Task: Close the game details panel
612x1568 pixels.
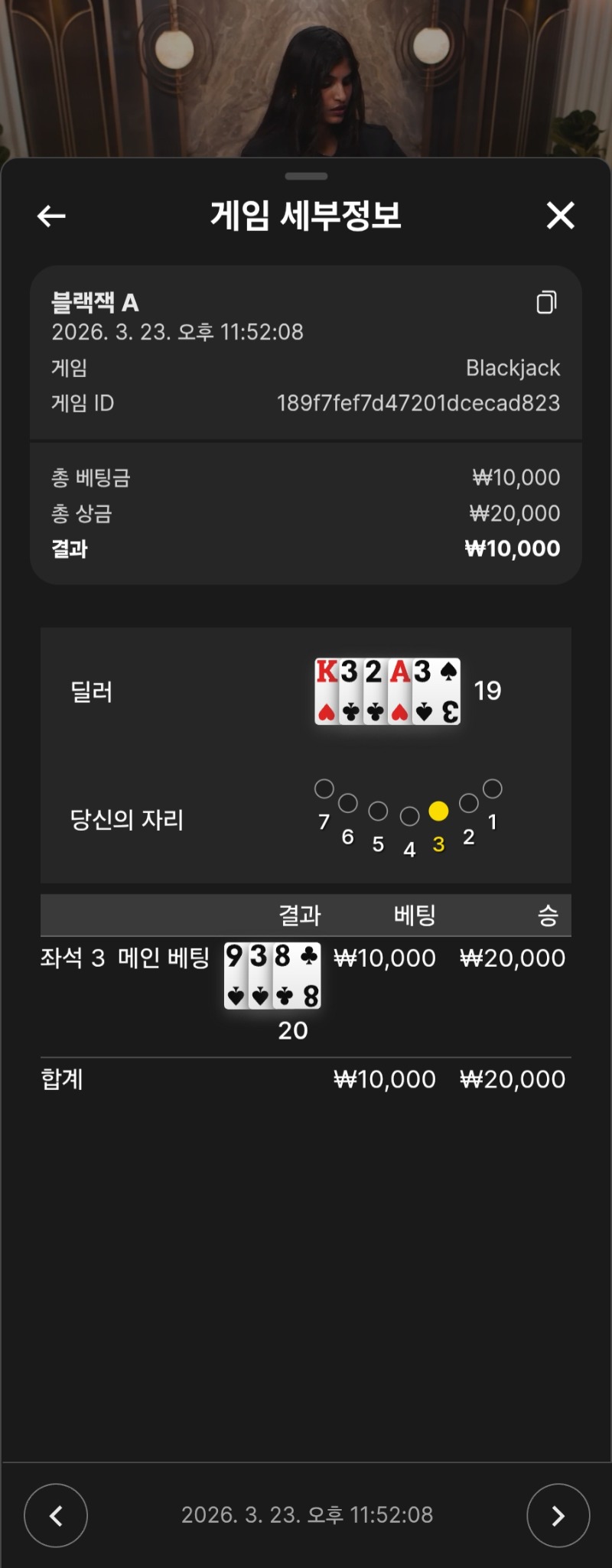Action: click(560, 216)
